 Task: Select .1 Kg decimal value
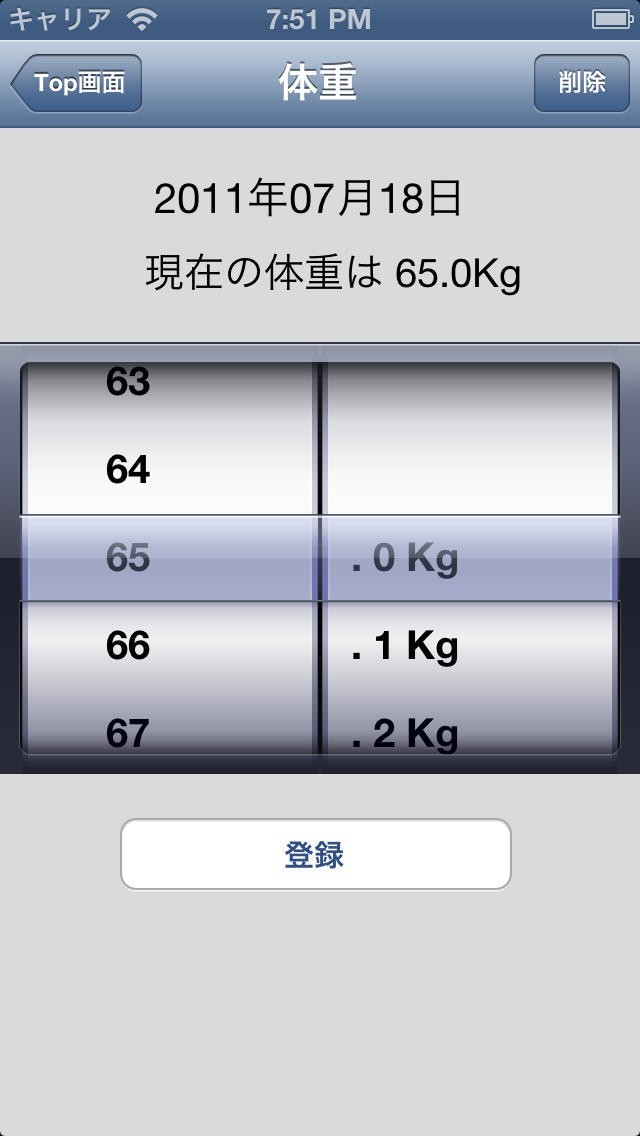click(x=405, y=647)
